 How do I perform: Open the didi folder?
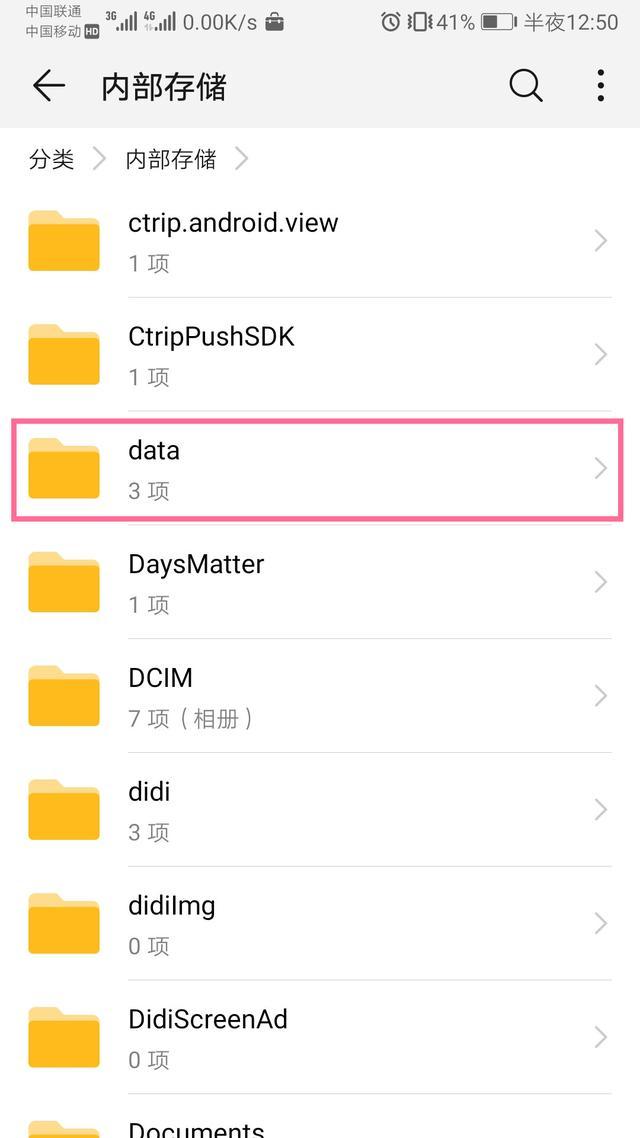coord(318,811)
